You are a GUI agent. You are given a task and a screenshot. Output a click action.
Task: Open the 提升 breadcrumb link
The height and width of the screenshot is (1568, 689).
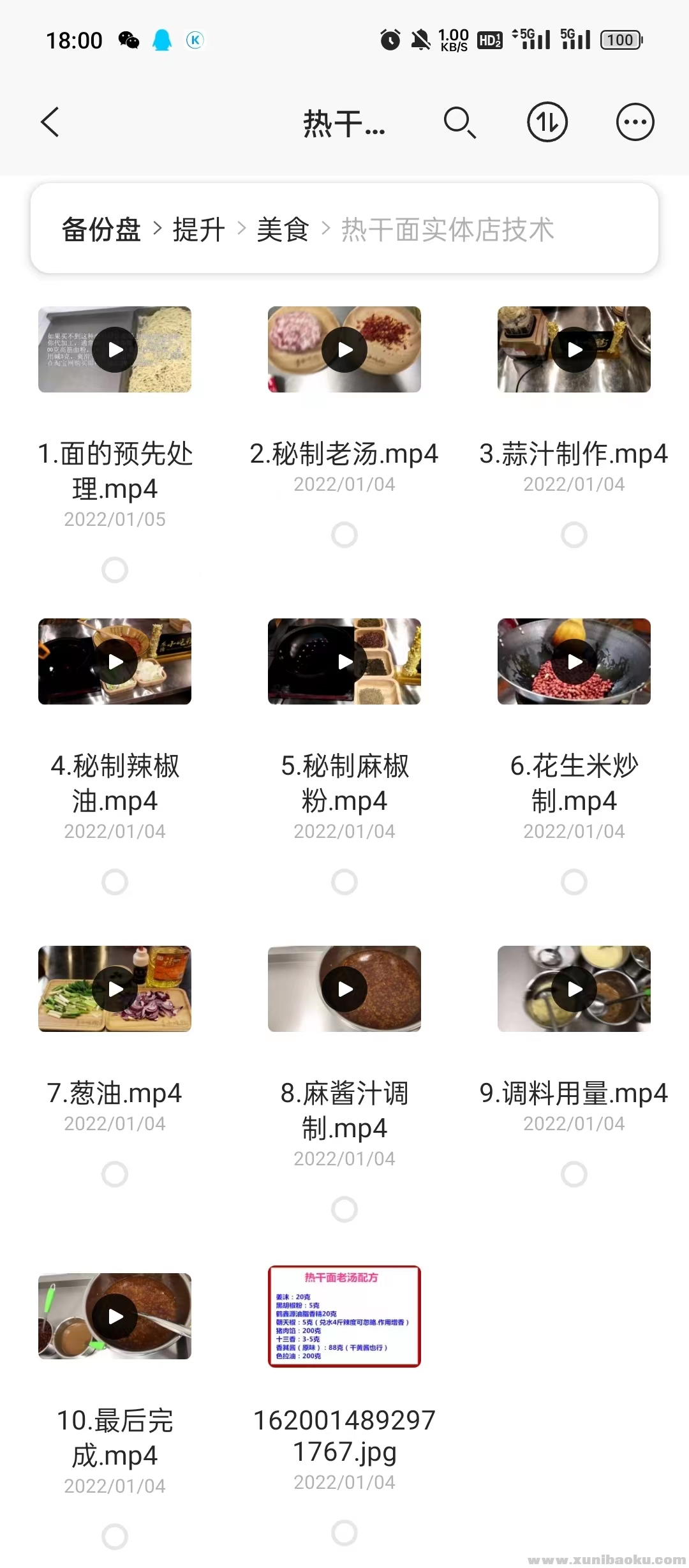[196, 230]
